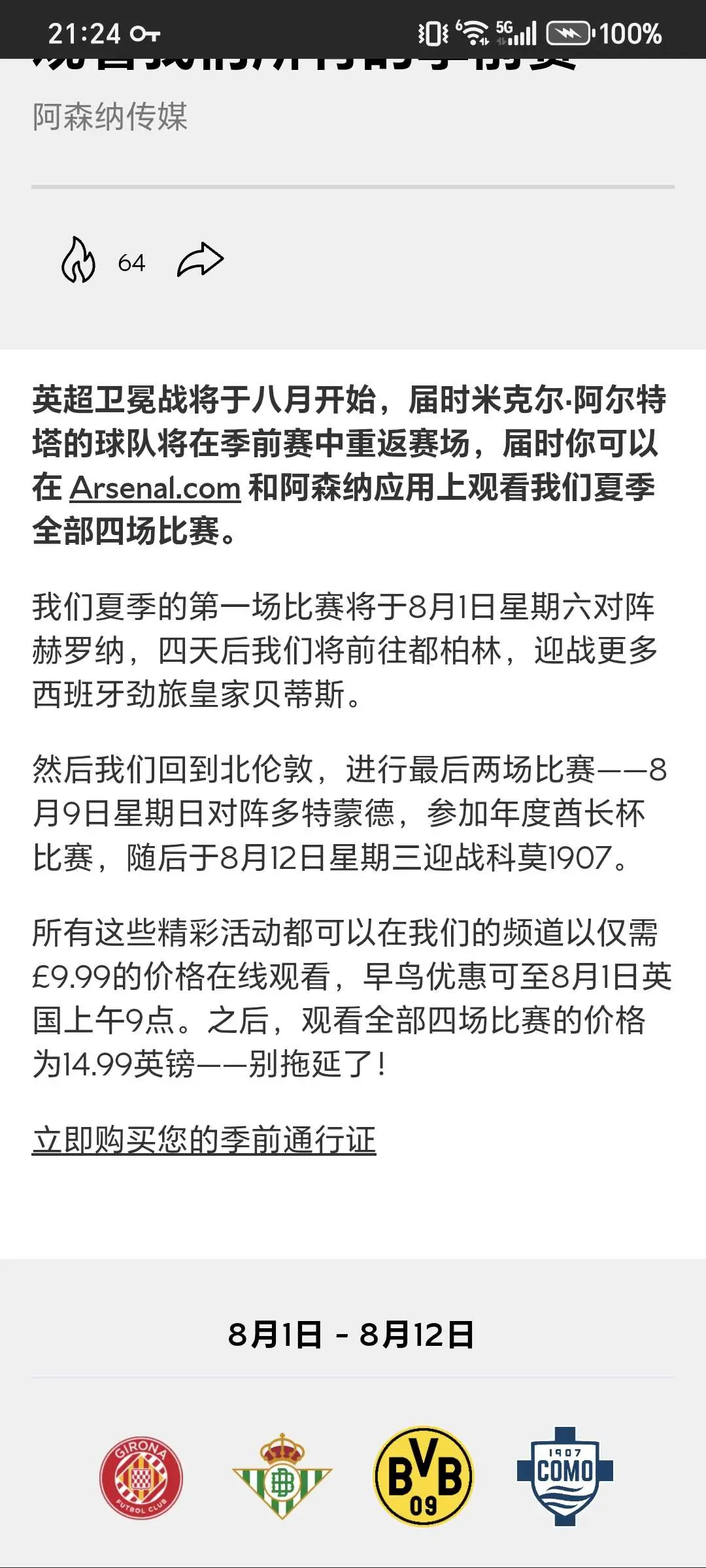Open the Arsenal.com link

tap(156, 487)
